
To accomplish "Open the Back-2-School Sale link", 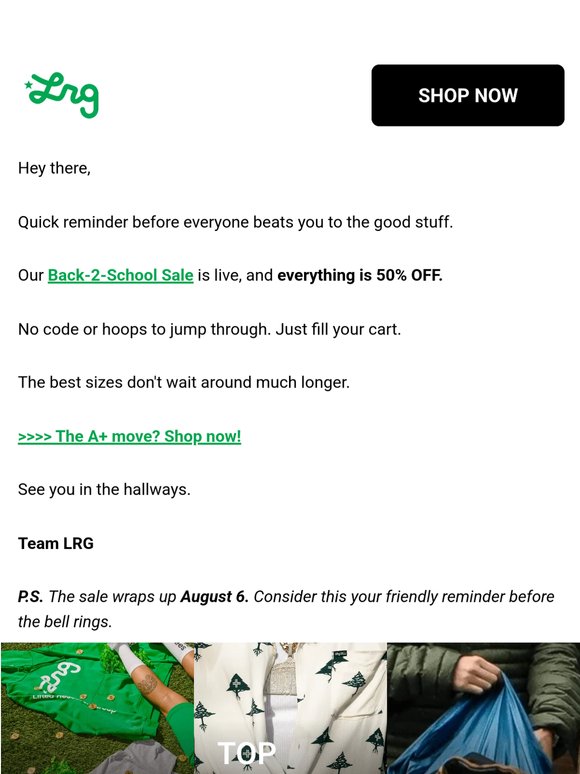I will (120, 275).
